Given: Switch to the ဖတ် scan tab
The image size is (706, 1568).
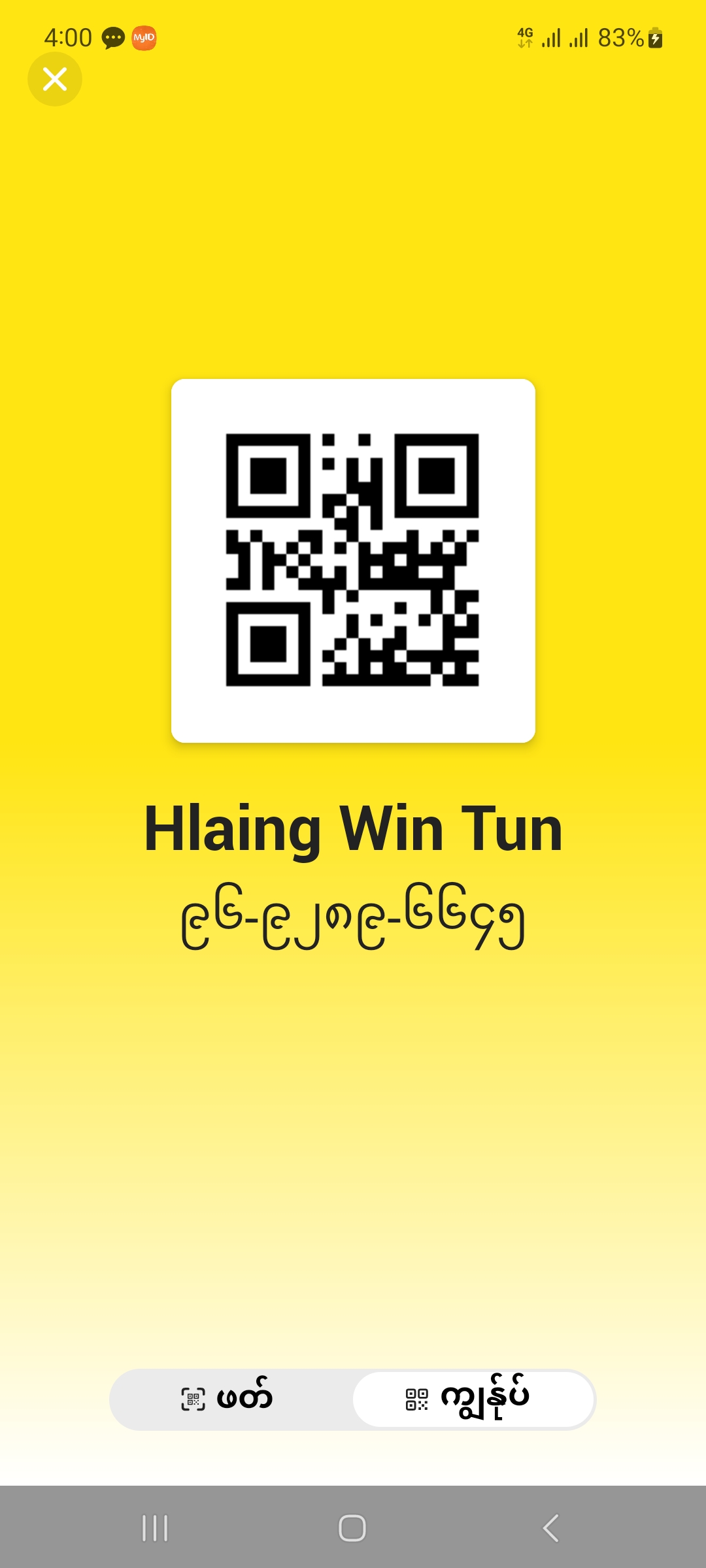Looking at the screenshot, I should tap(229, 1399).
